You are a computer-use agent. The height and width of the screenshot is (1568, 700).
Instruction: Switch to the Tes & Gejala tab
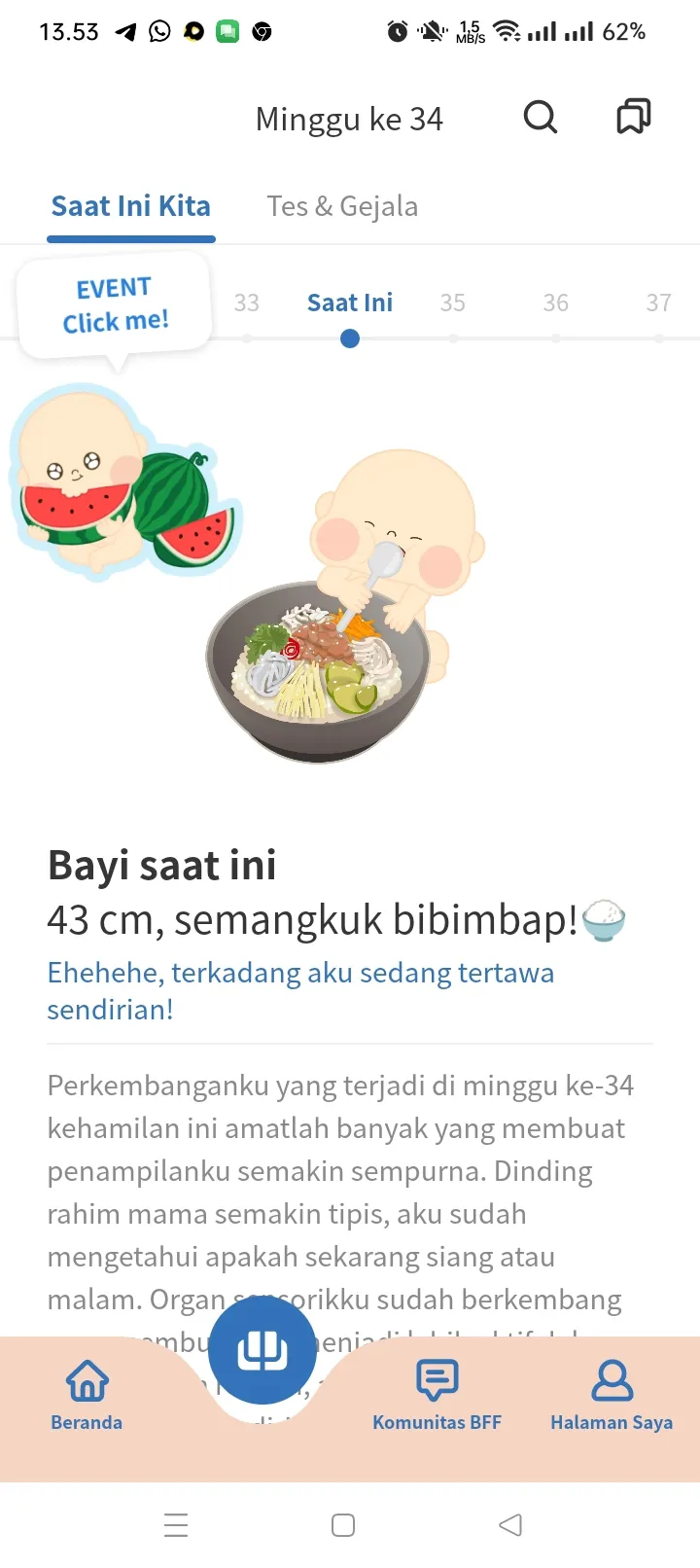tap(342, 206)
